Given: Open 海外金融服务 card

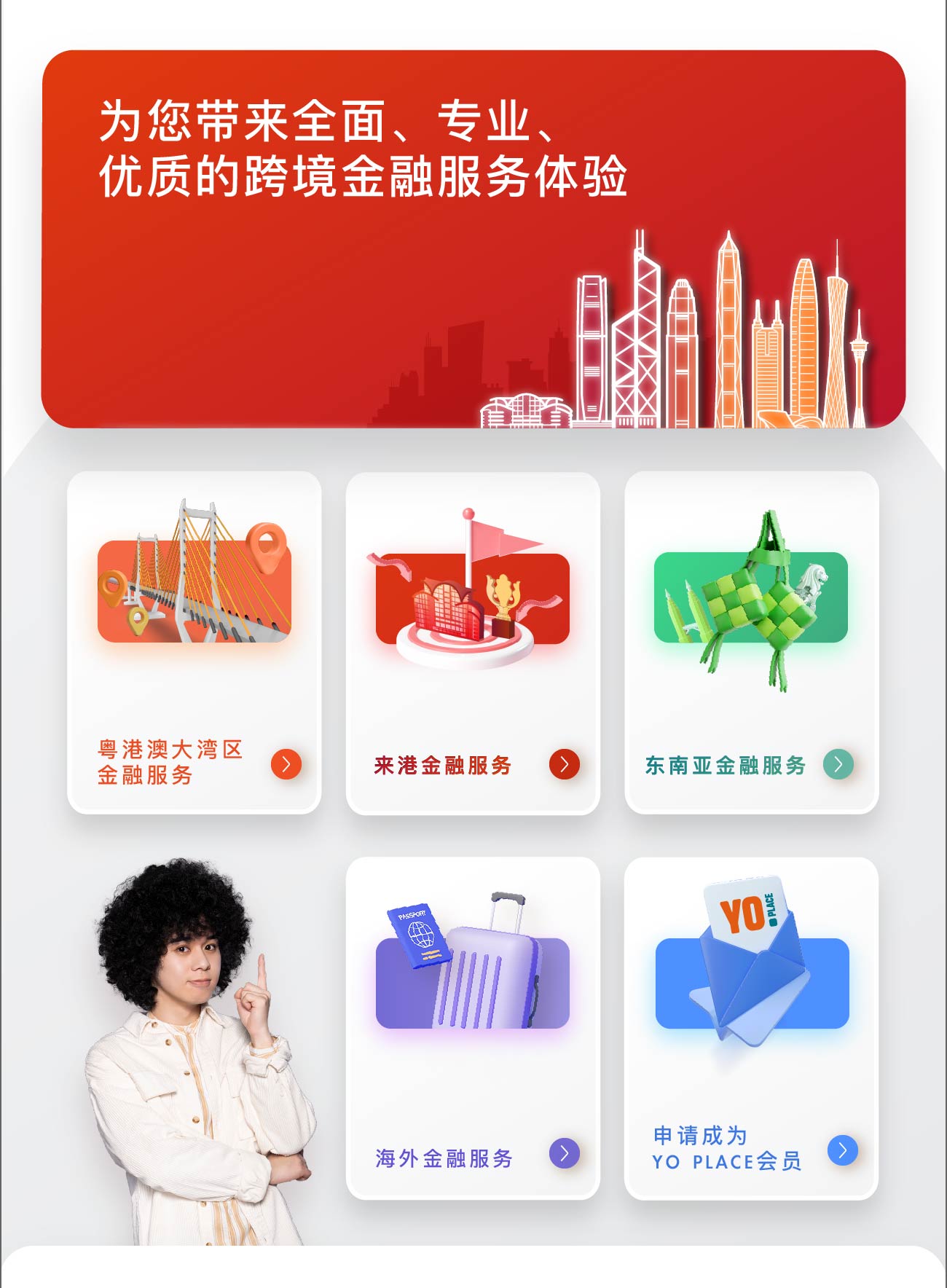Looking at the screenshot, I should pyautogui.click(x=473, y=1028).
